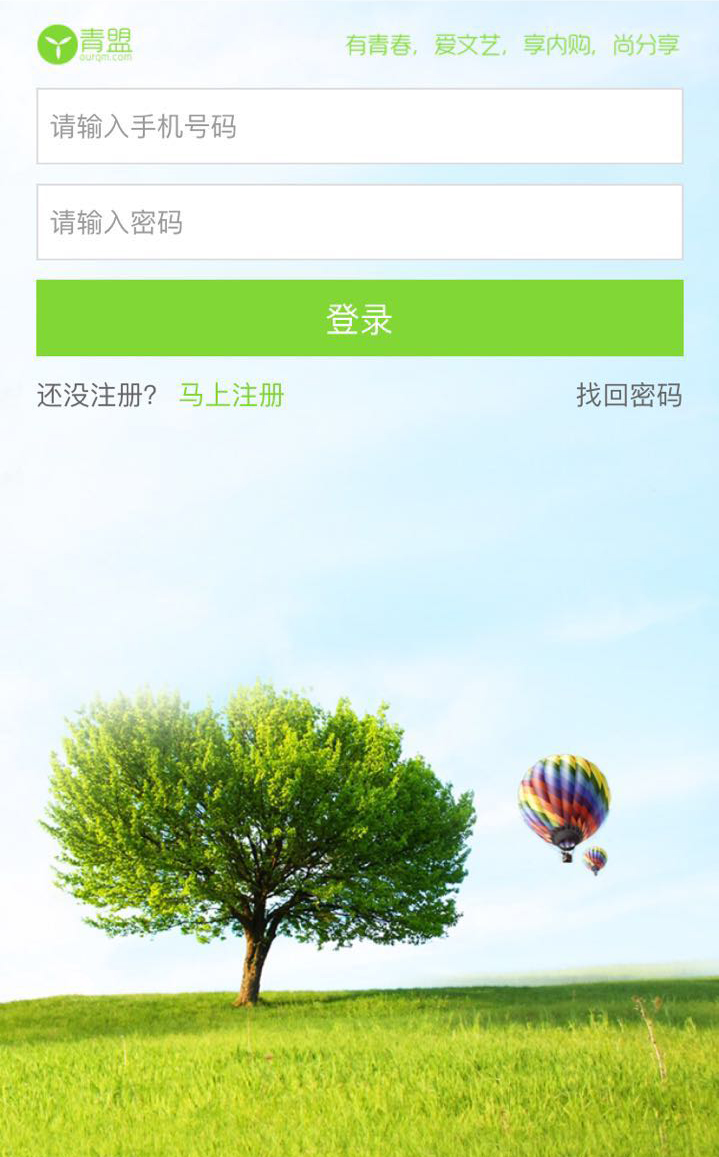
Task: Open 马上注册 to register now
Action: coord(232,396)
